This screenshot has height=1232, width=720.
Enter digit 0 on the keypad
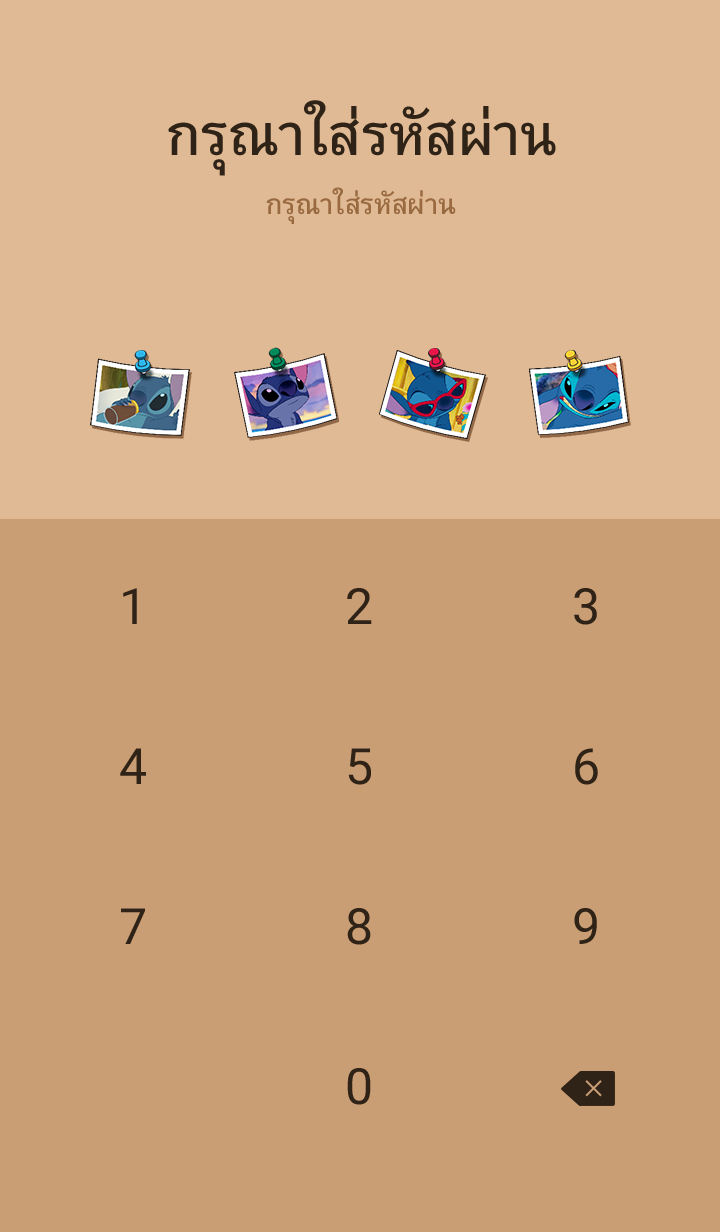pos(359,1087)
